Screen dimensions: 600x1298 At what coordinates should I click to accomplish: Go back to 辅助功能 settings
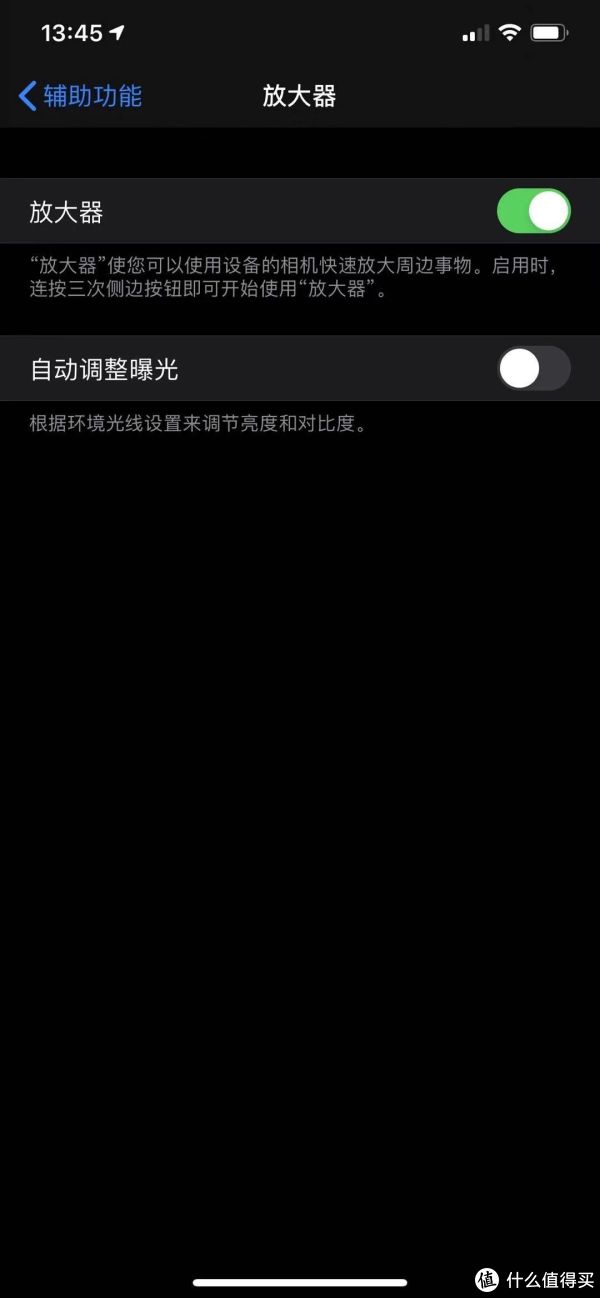click(x=80, y=96)
